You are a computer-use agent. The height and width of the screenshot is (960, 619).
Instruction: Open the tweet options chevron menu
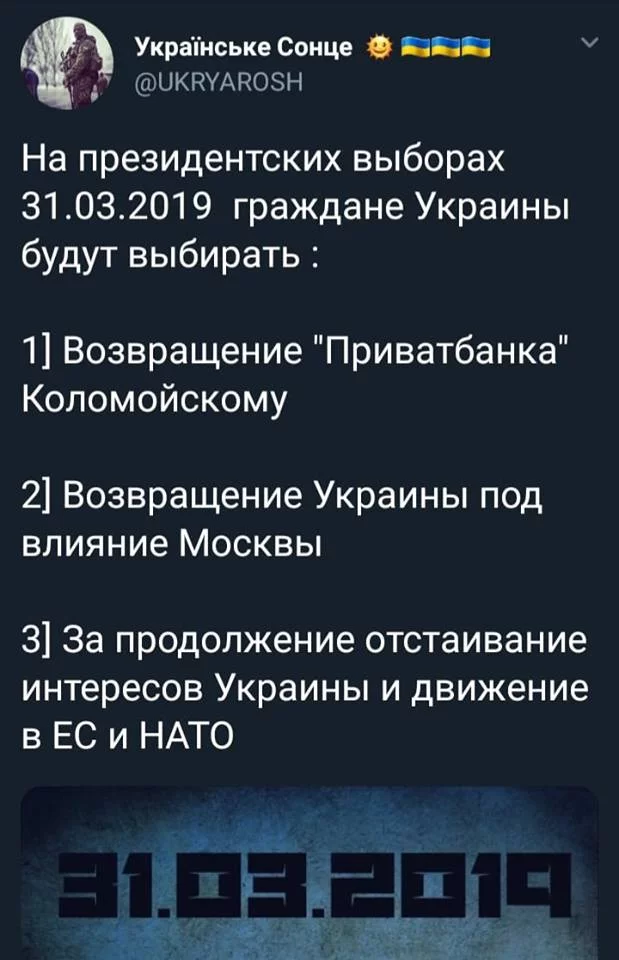pos(588,43)
